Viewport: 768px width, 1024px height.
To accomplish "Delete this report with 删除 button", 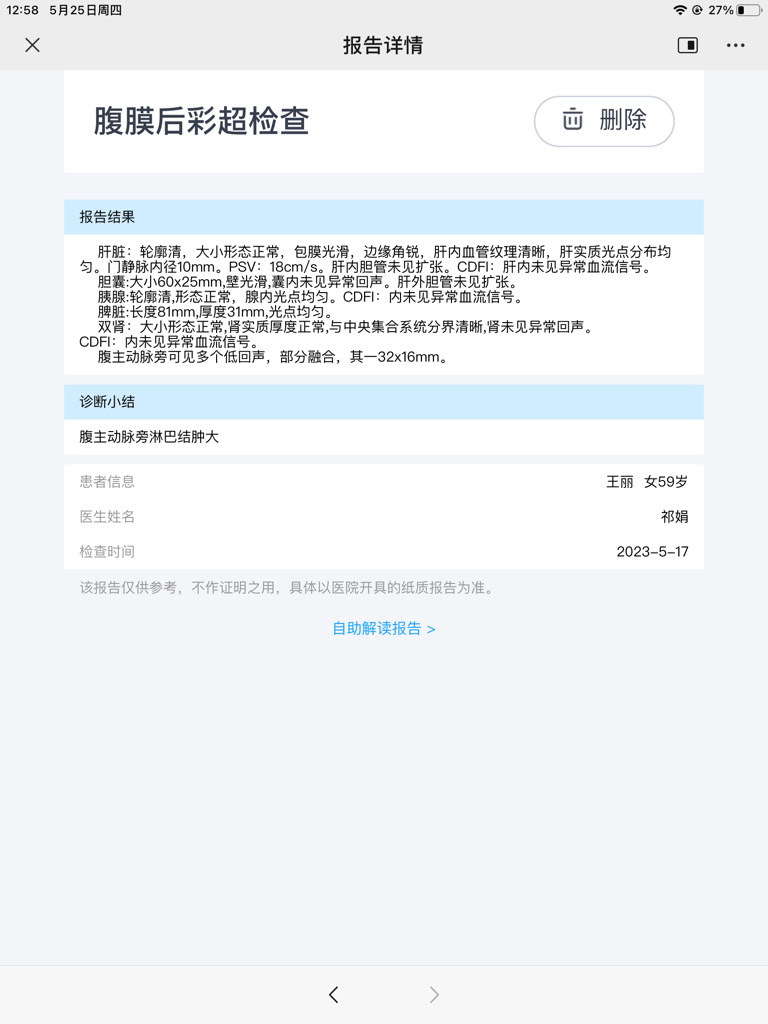I will (x=604, y=120).
